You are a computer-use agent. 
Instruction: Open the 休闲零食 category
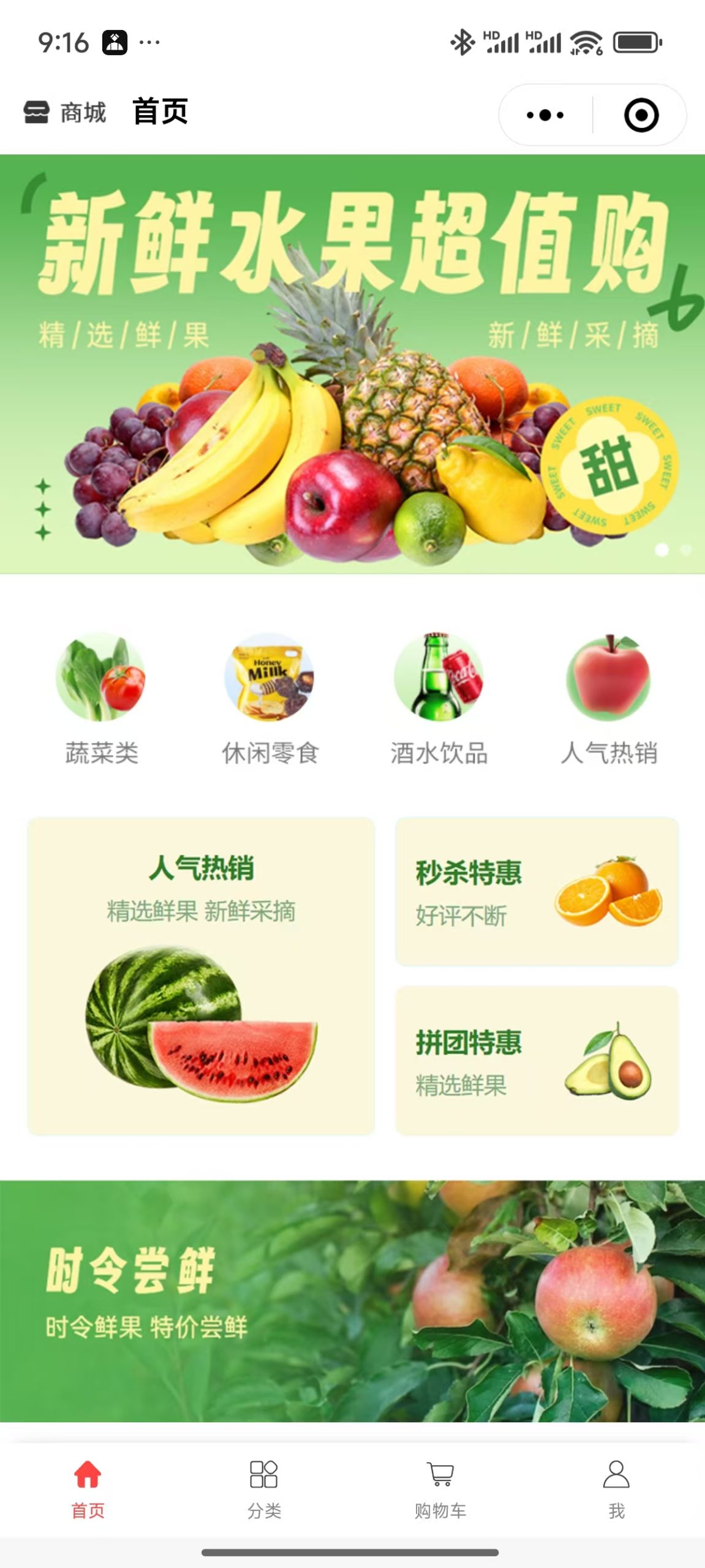[270, 698]
